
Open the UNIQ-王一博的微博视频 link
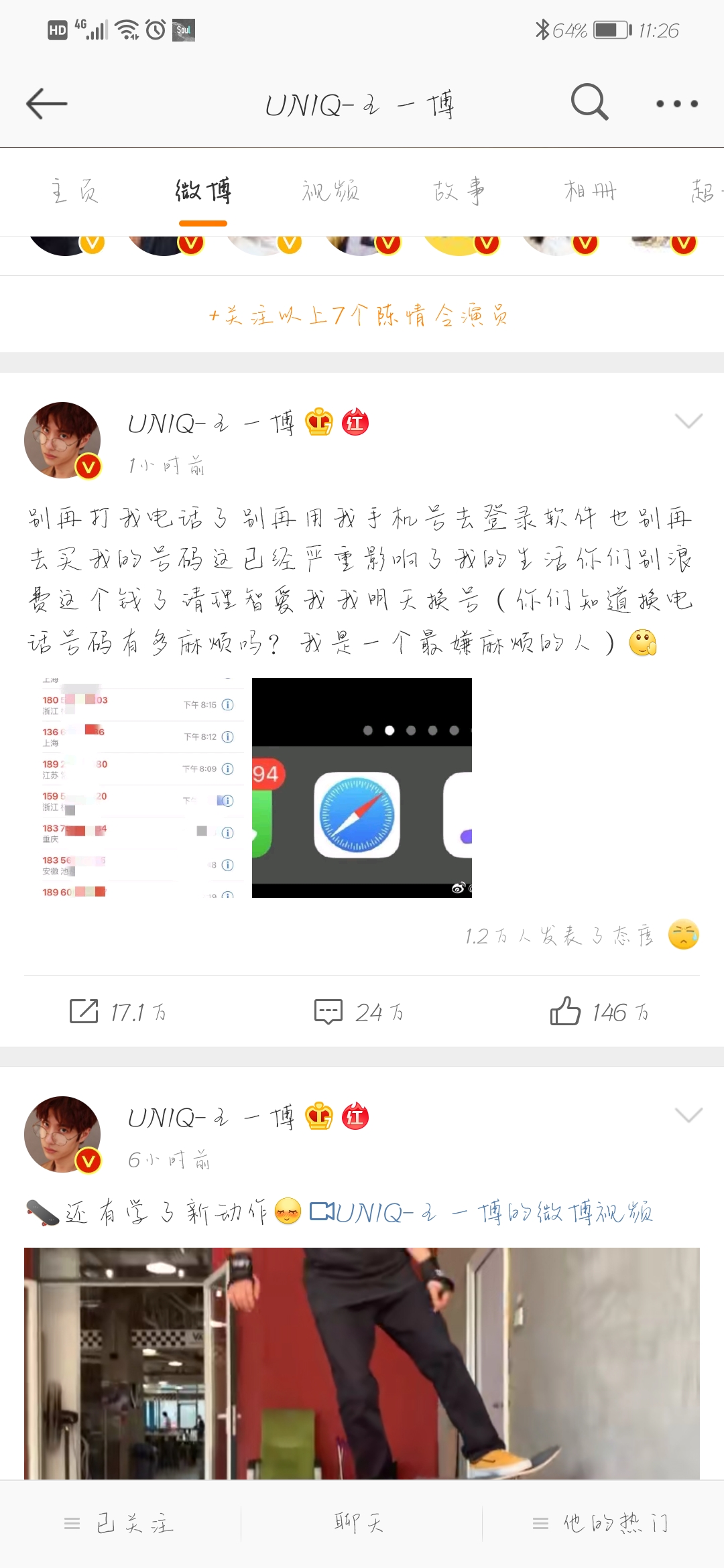tap(481, 1212)
